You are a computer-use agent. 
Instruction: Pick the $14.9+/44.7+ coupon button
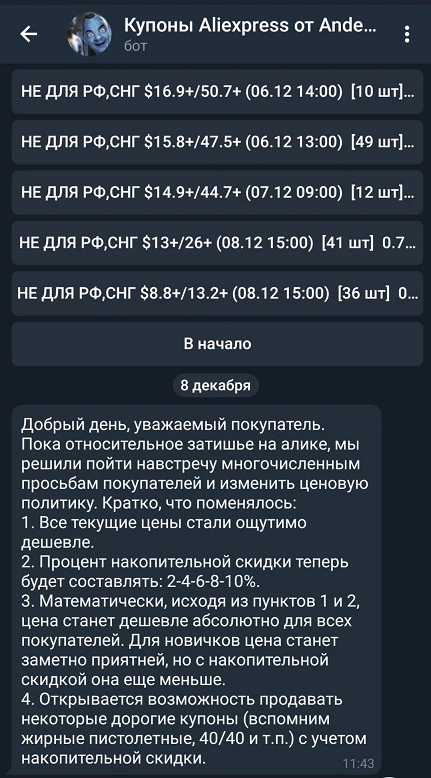(217, 193)
